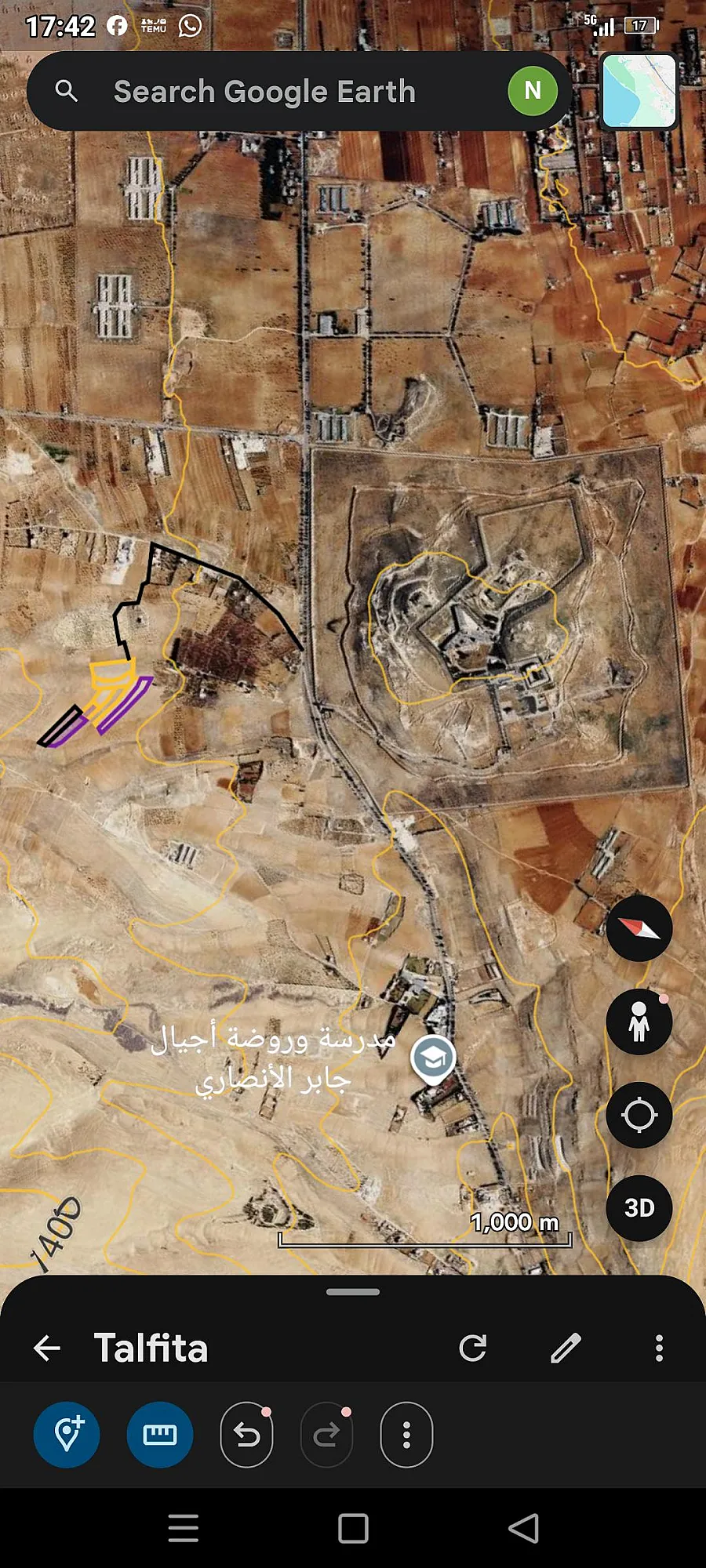The height and width of the screenshot is (1568, 706).
Task: Reset the view with the compass
Action: coord(639,928)
